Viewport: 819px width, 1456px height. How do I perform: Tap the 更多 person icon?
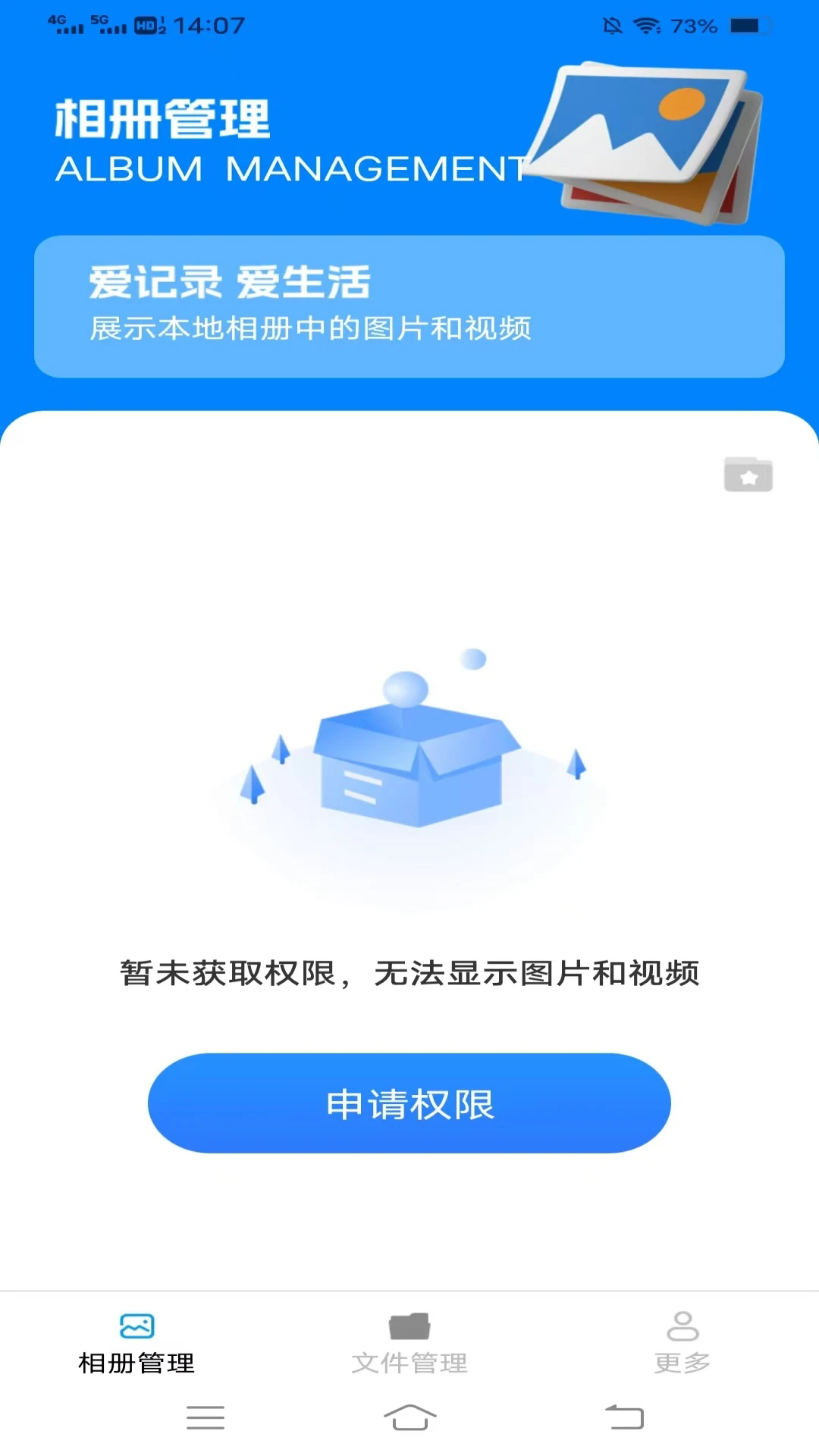[x=682, y=1323]
